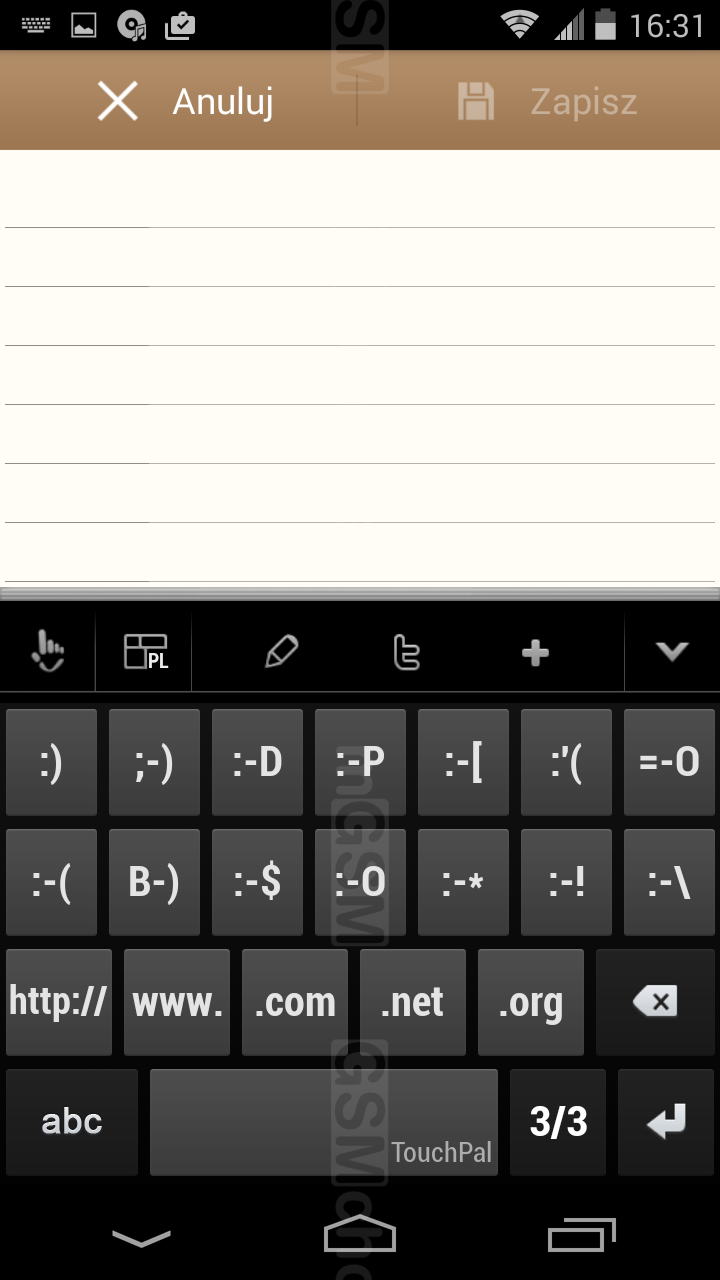The width and height of the screenshot is (720, 1280).
Task: Insert the :) smiley
Action: (51, 762)
